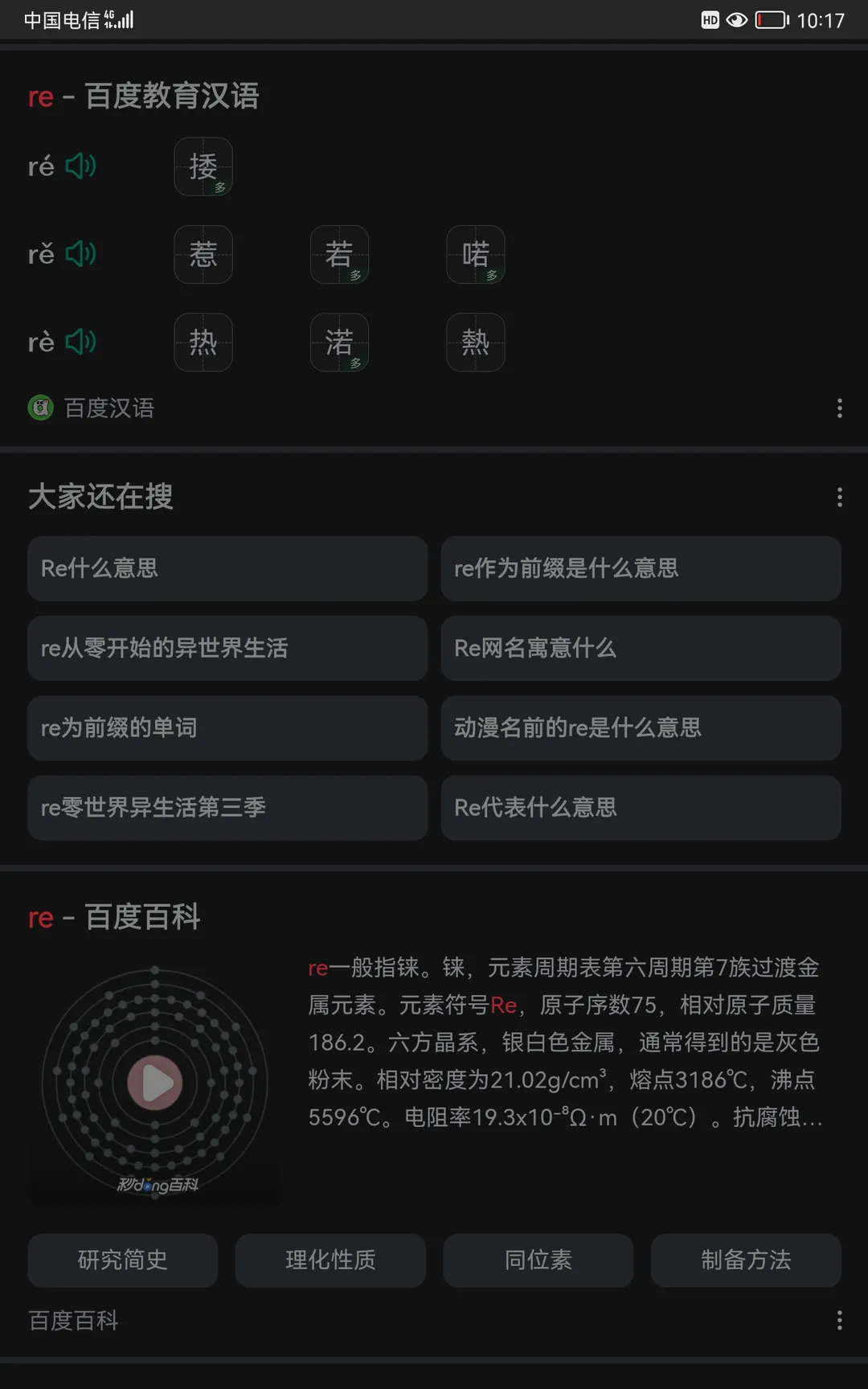Search re从零开始的异世界生活

(x=227, y=648)
